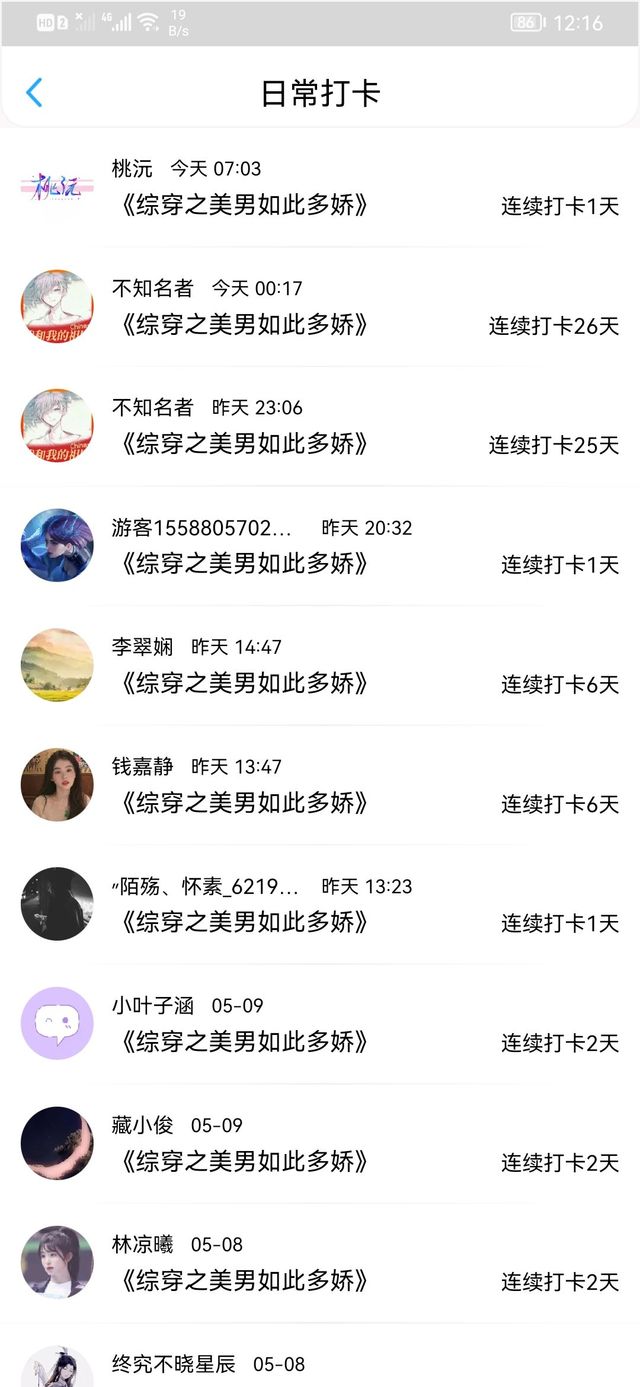Open 桃沅's check-in entry
The height and width of the screenshot is (1387, 640).
tap(320, 188)
